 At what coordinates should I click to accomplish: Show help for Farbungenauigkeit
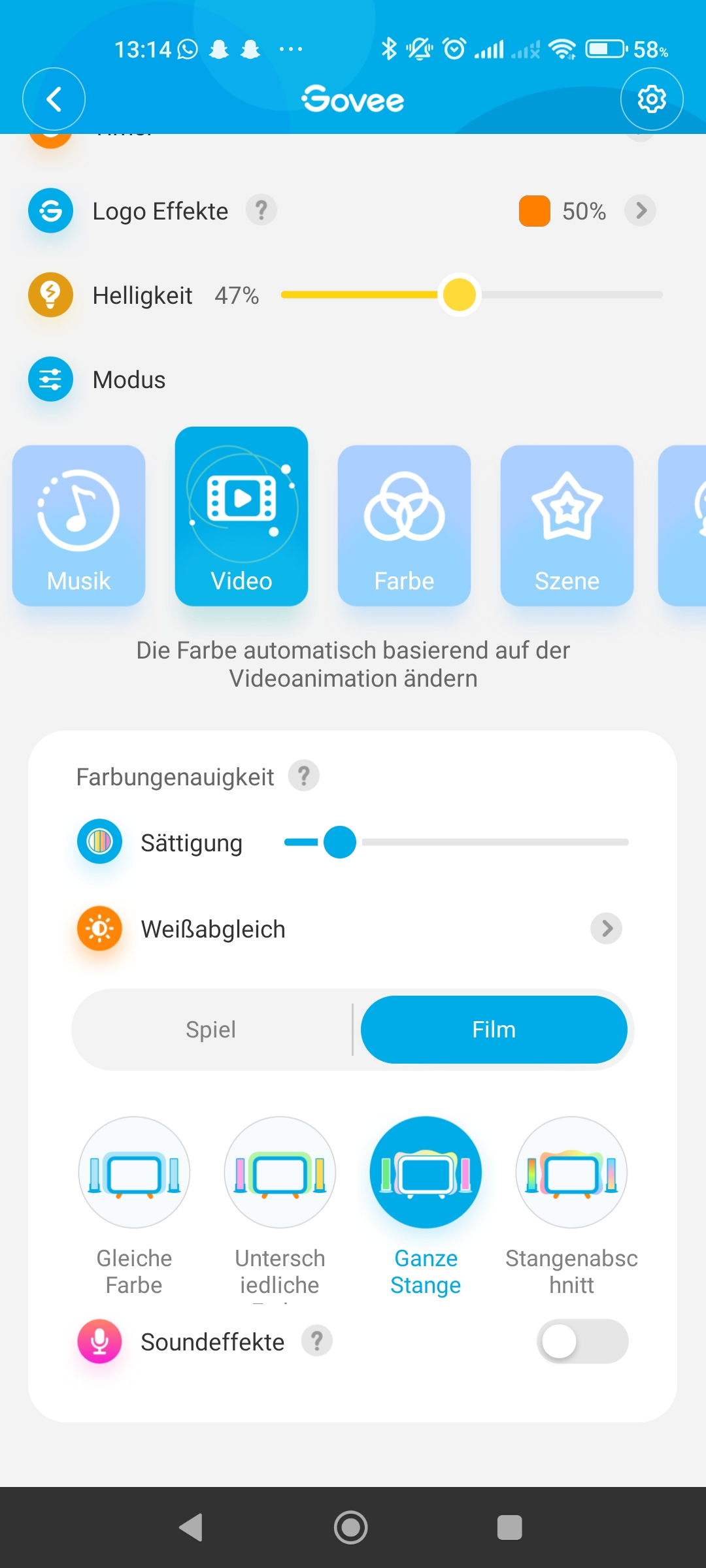[x=304, y=776]
